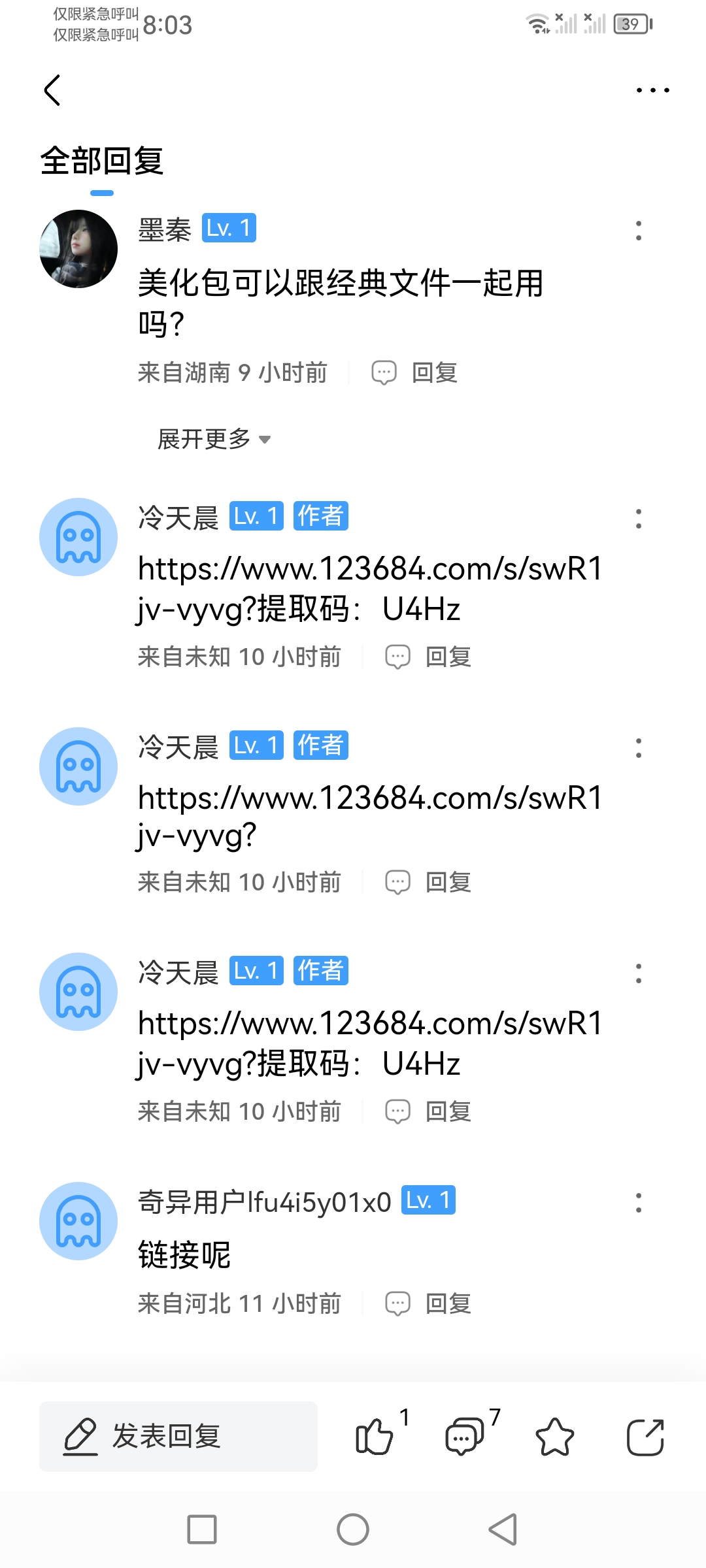Share this post via the share icon
Image resolution: width=706 pixels, height=1568 pixels.
[x=645, y=1436]
